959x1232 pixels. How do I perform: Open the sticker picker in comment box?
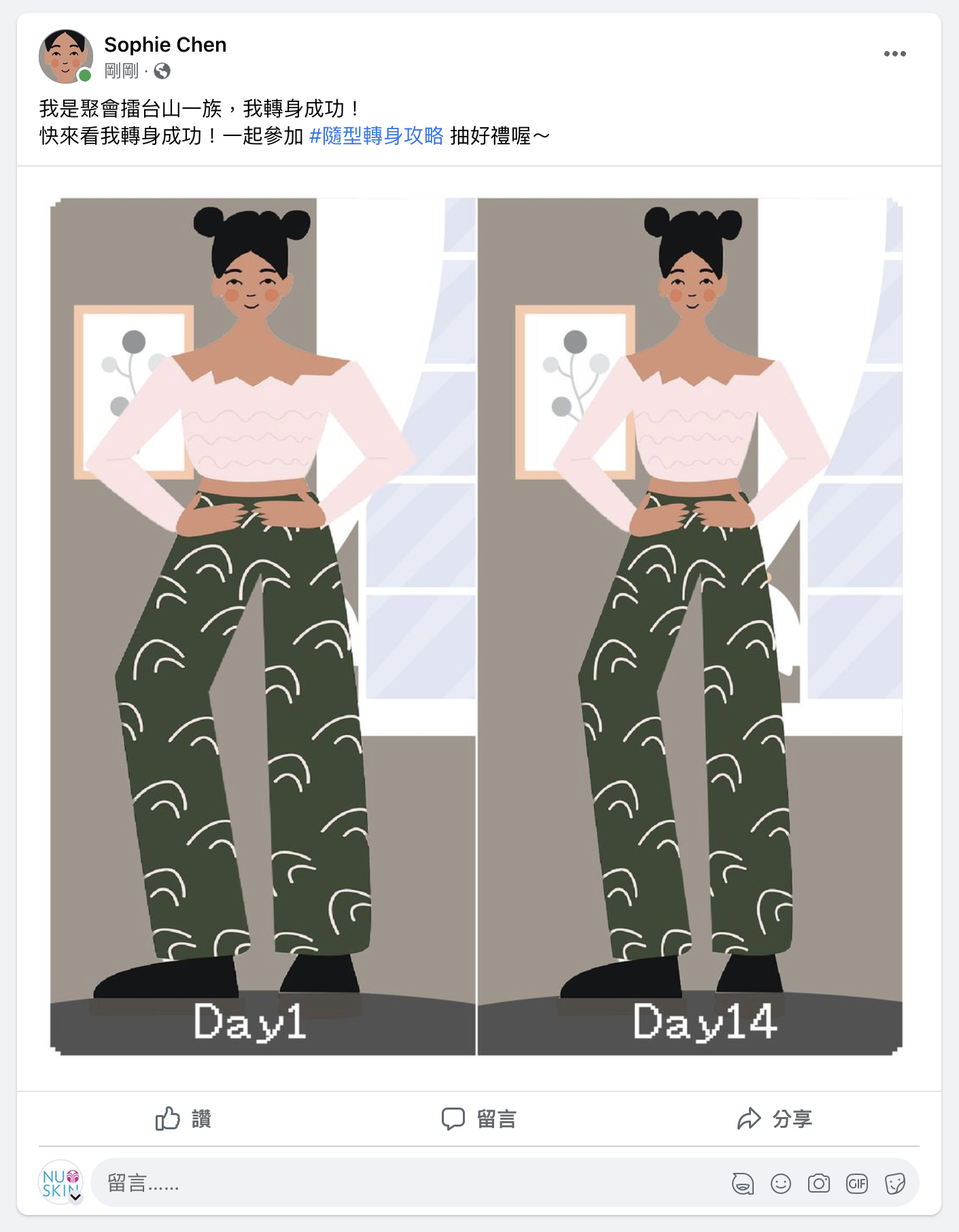point(894,1184)
